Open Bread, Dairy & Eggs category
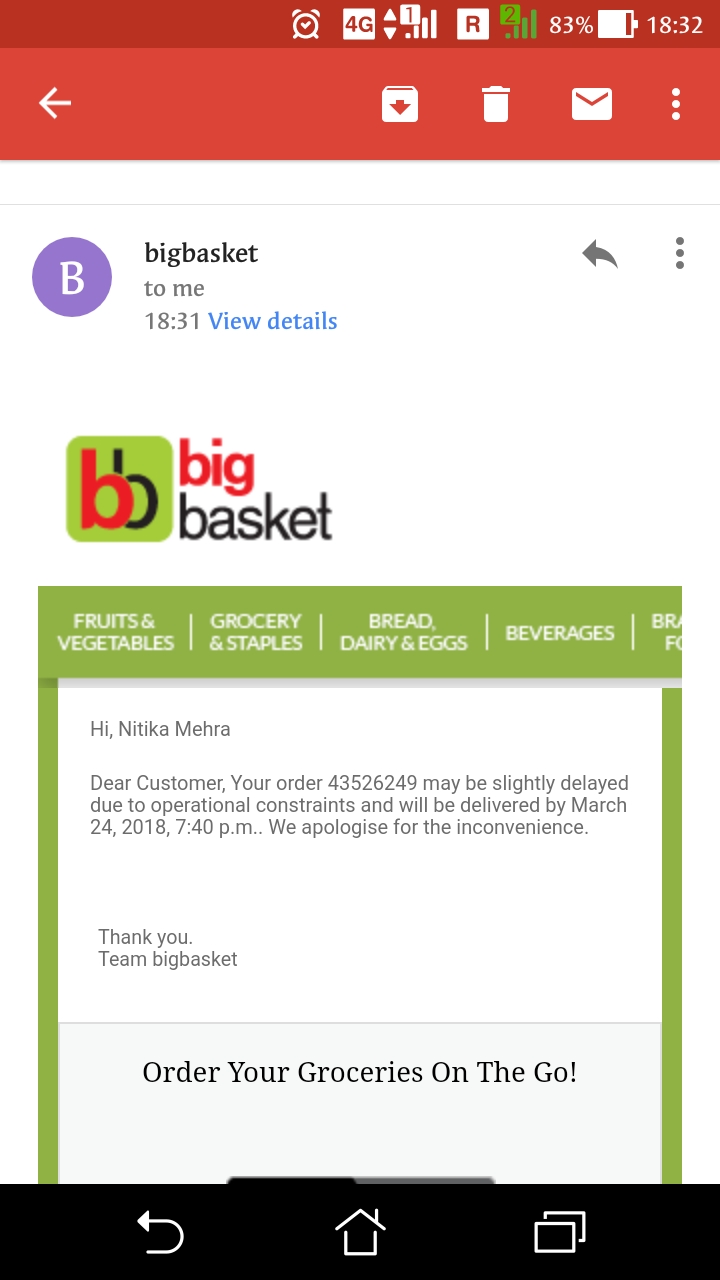 (403, 632)
